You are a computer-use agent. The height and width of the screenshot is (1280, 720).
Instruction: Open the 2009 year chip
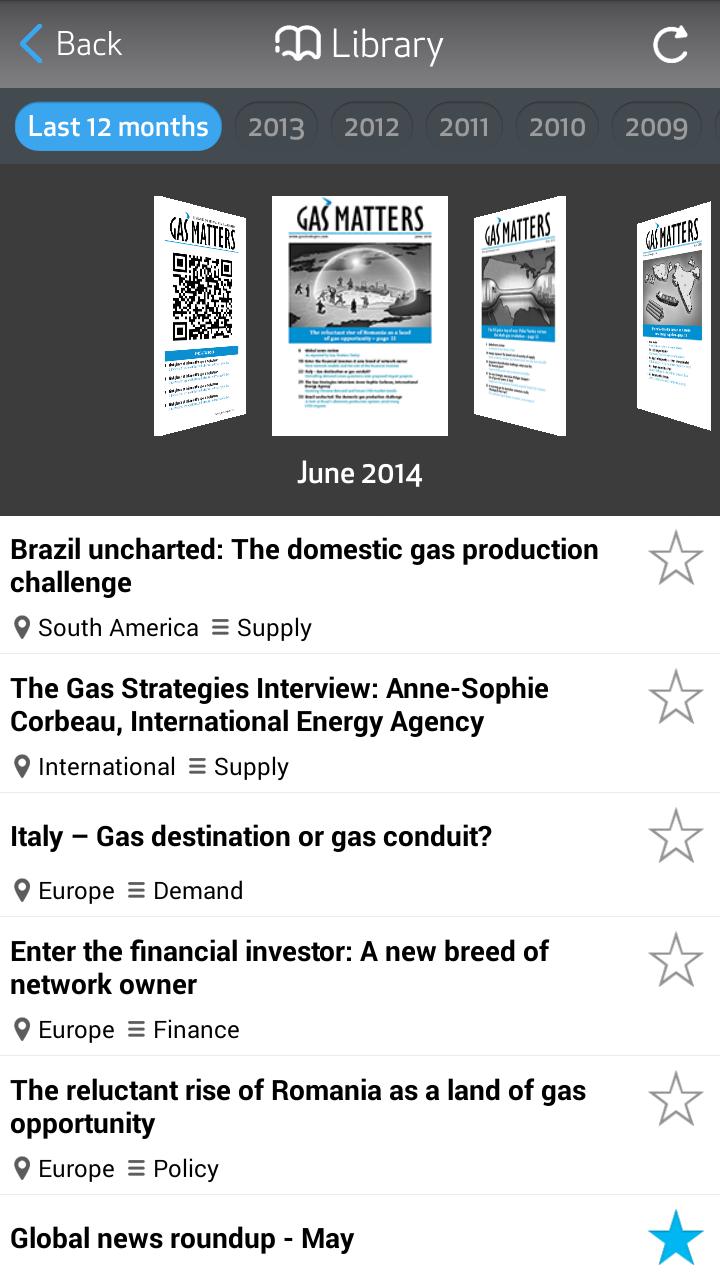pos(656,127)
